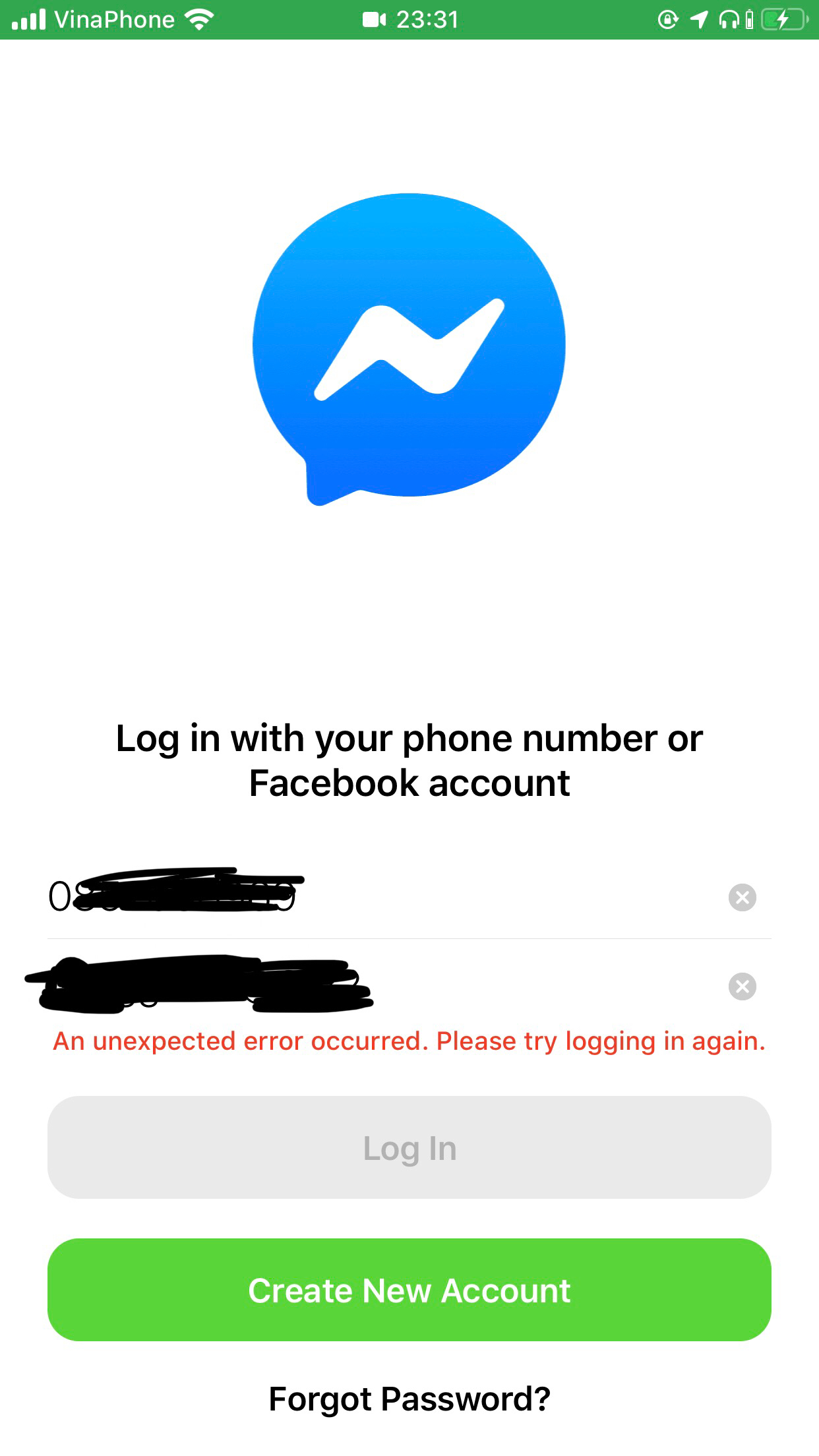819x1456 pixels.
Task: Open Forgot Password link
Action: (x=409, y=1399)
